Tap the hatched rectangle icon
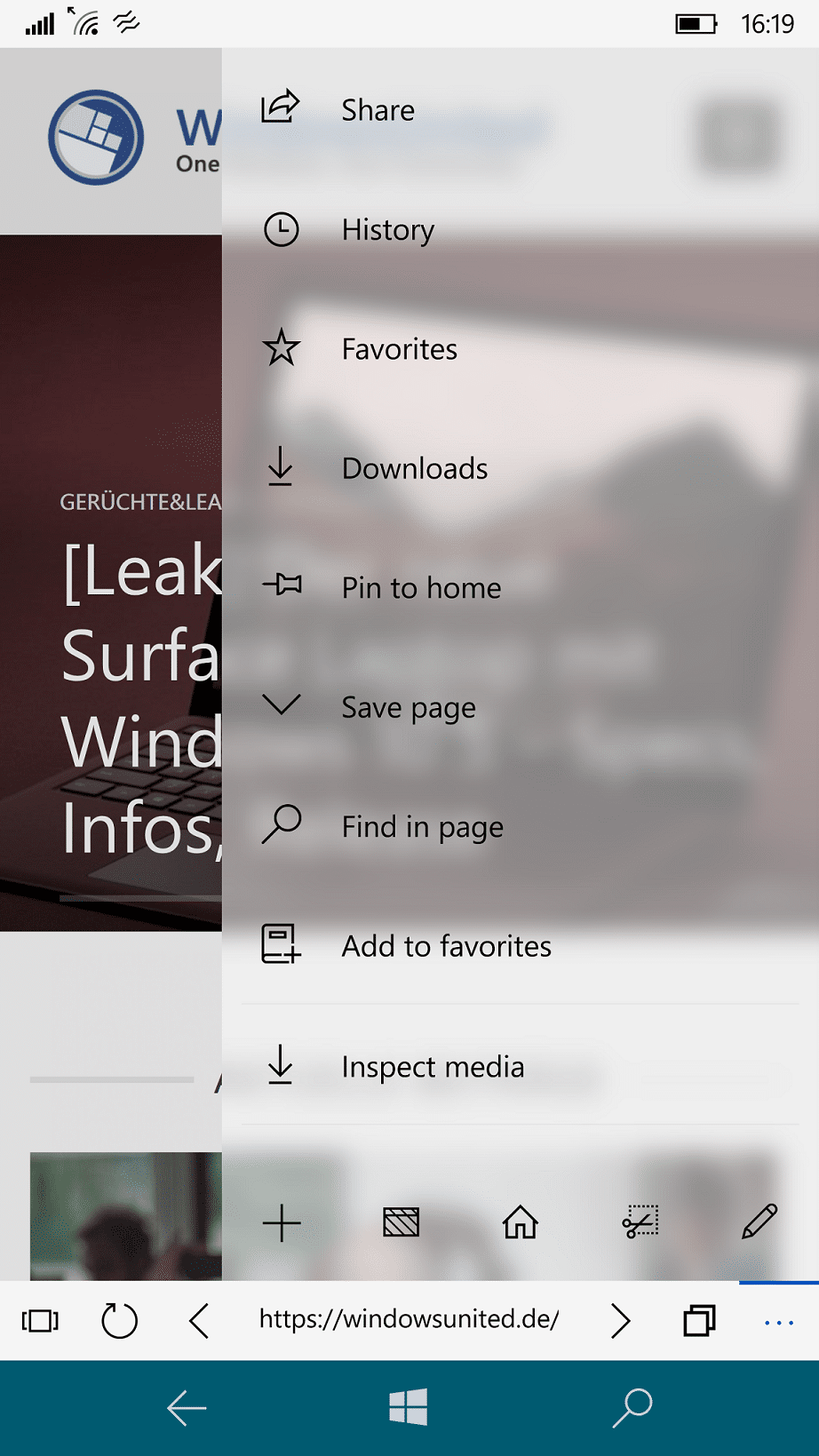The width and height of the screenshot is (819, 1456). pos(402,1223)
